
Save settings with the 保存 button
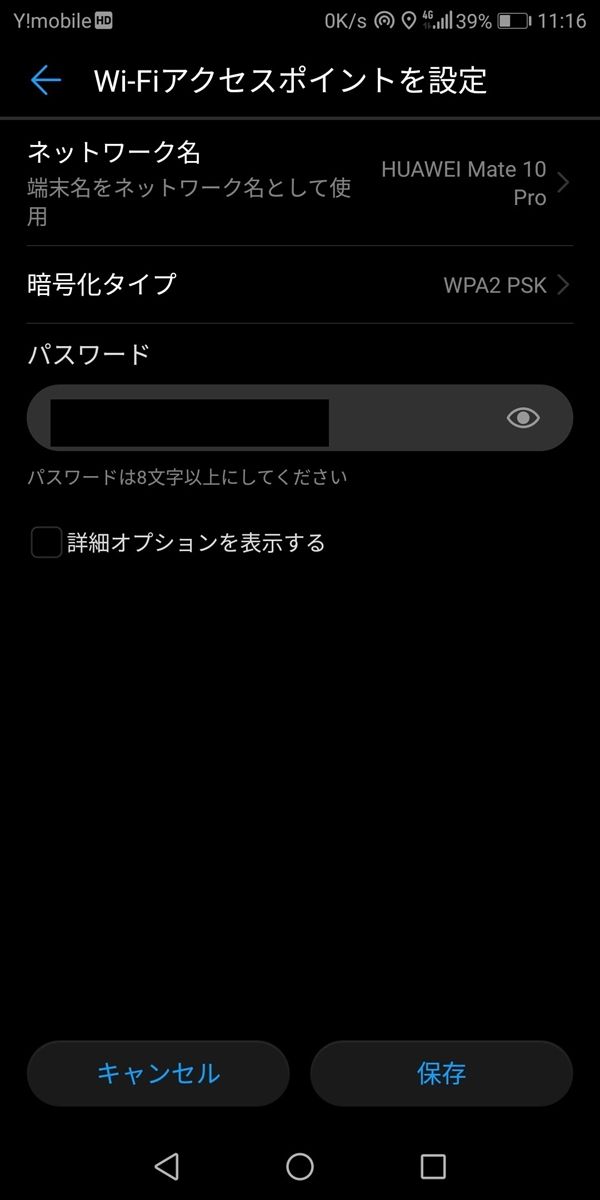point(441,1073)
